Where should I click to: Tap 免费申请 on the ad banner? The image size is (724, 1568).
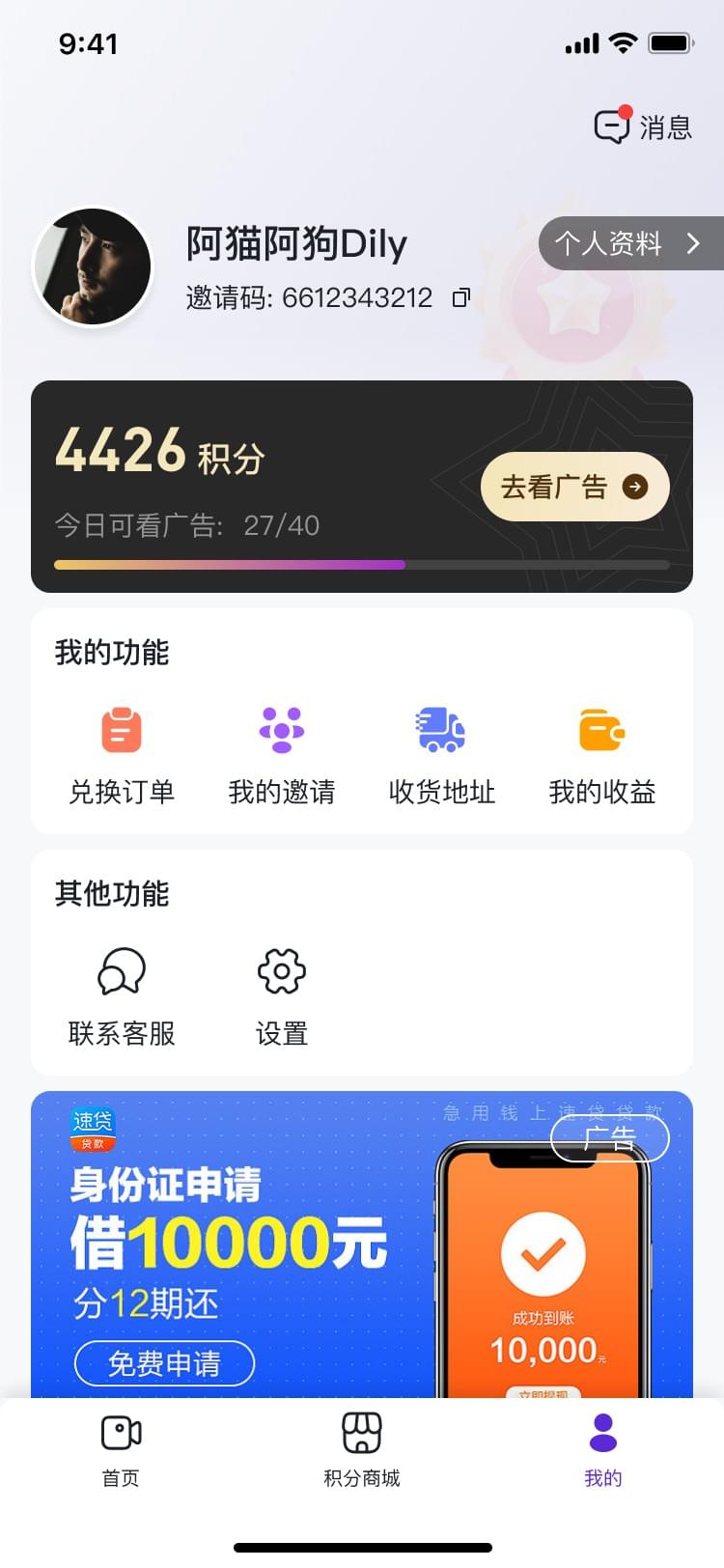point(164,1363)
